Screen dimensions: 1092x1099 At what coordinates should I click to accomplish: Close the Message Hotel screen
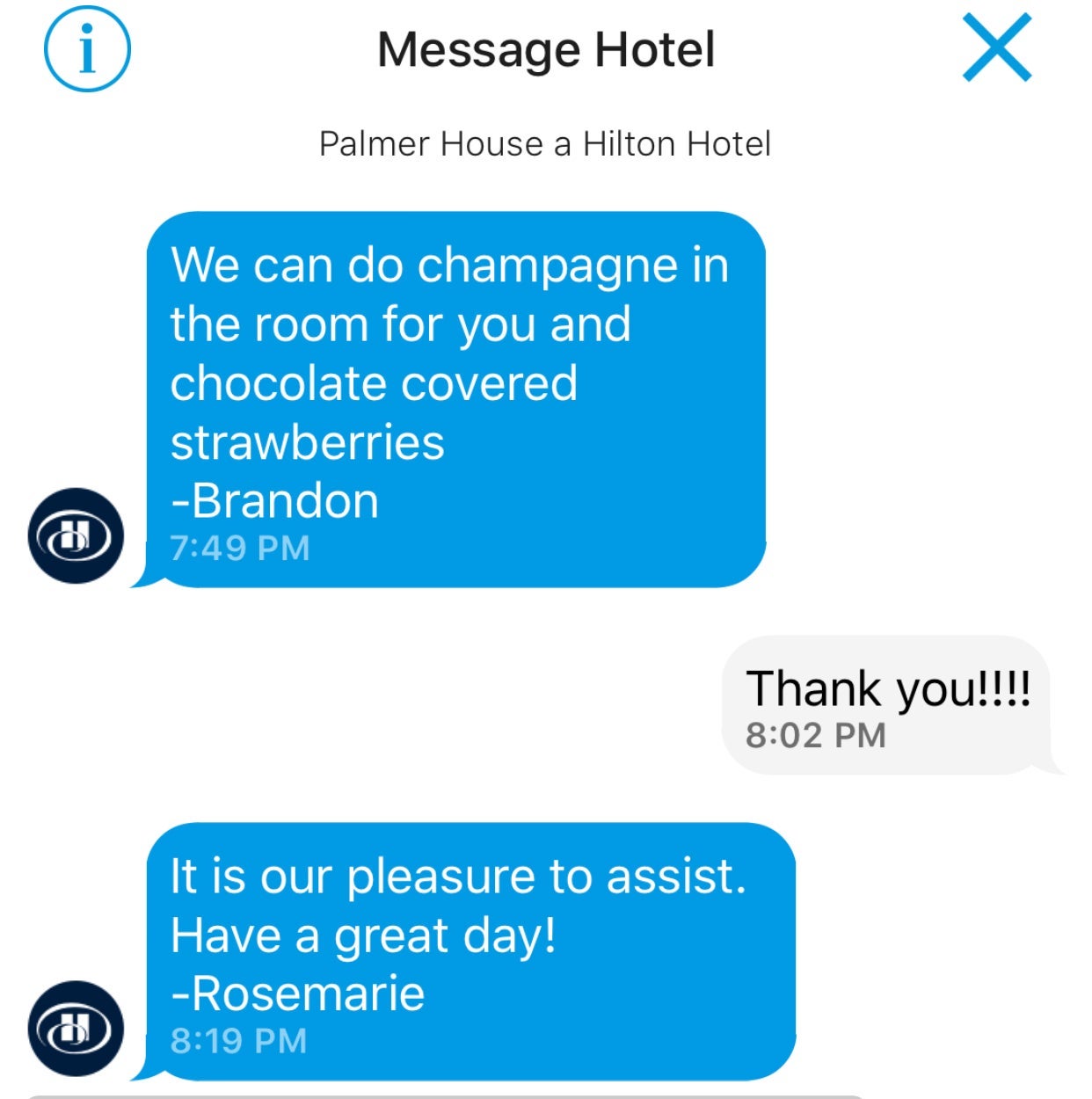point(996,47)
